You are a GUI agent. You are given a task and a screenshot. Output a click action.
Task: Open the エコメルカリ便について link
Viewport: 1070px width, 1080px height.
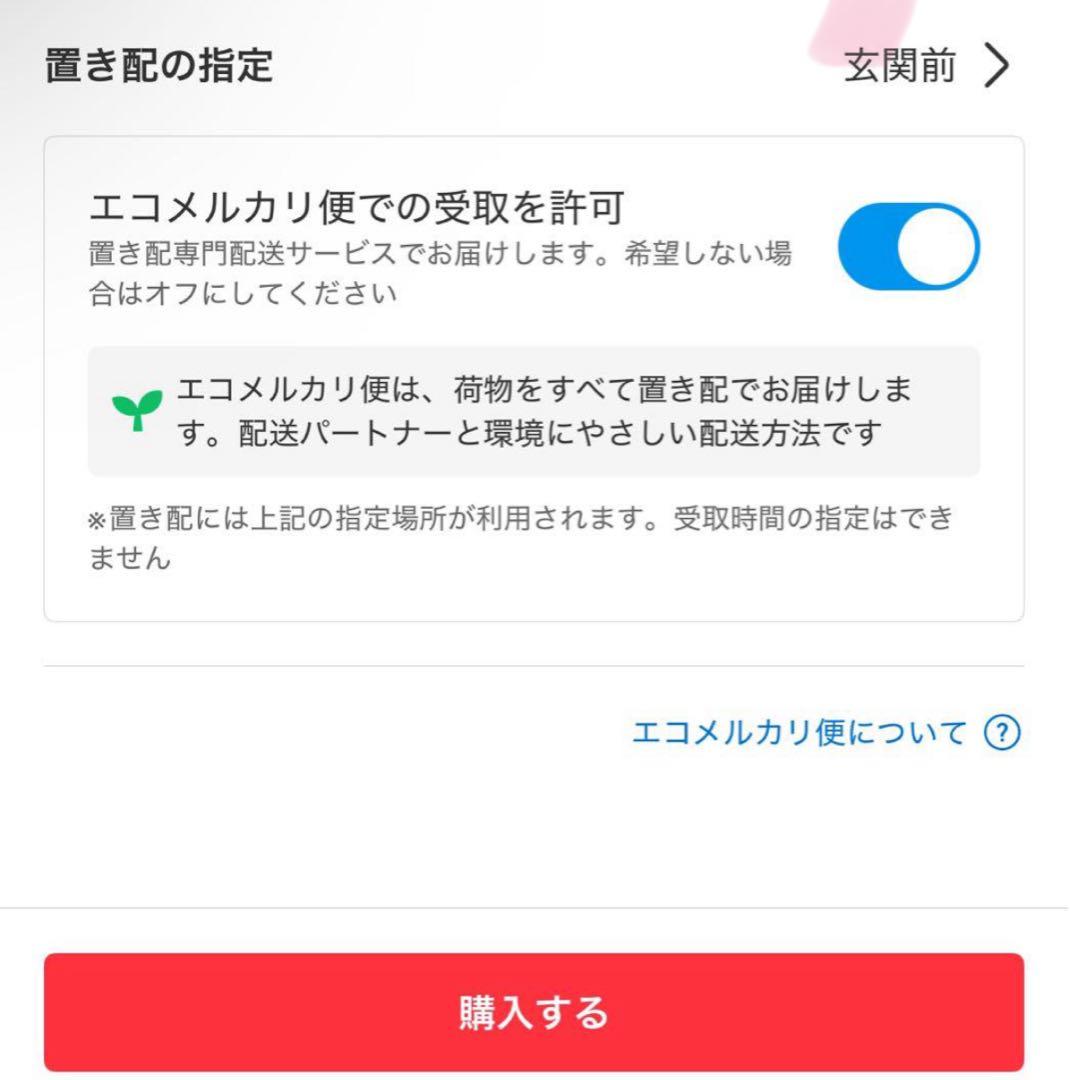tap(795, 732)
